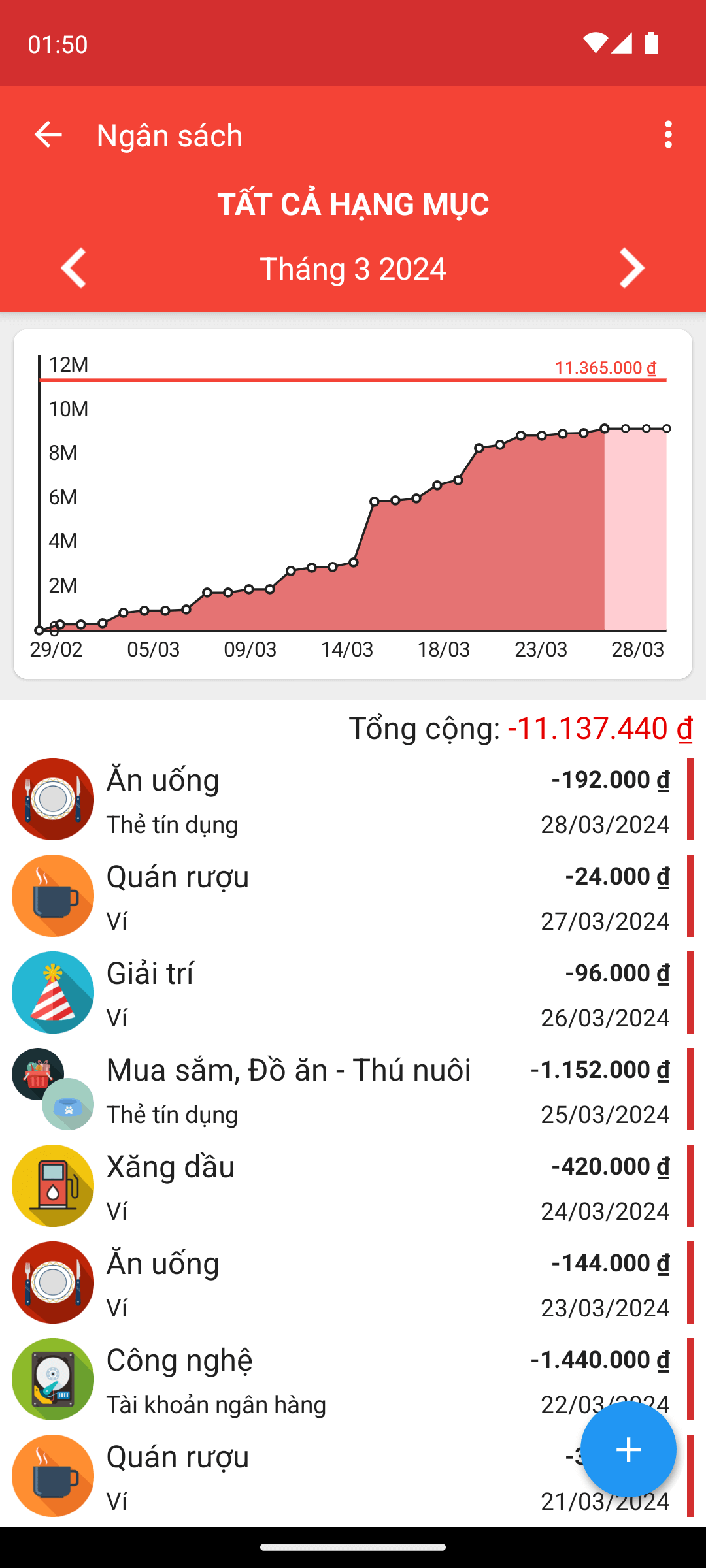Open the Mua sắm, Đồ ăn - Thú nuôi entry
This screenshot has width=706, height=1568.
point(353,1089)
